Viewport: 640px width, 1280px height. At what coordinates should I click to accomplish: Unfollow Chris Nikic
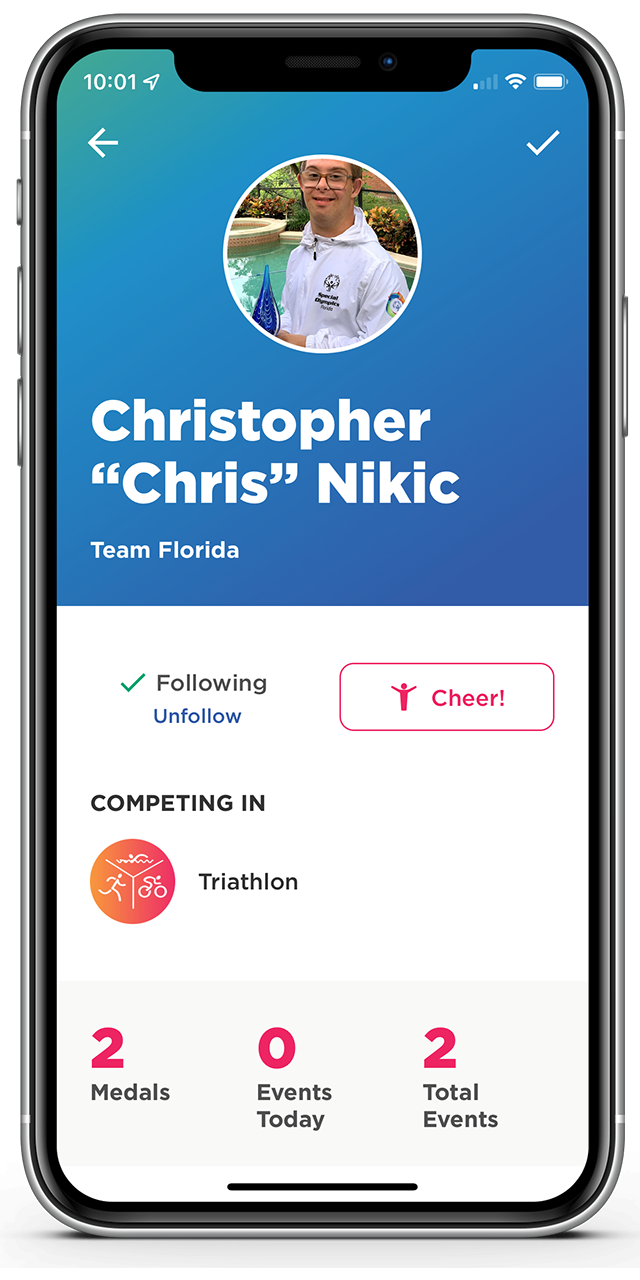pyautogui.click(x=197, y=716)
